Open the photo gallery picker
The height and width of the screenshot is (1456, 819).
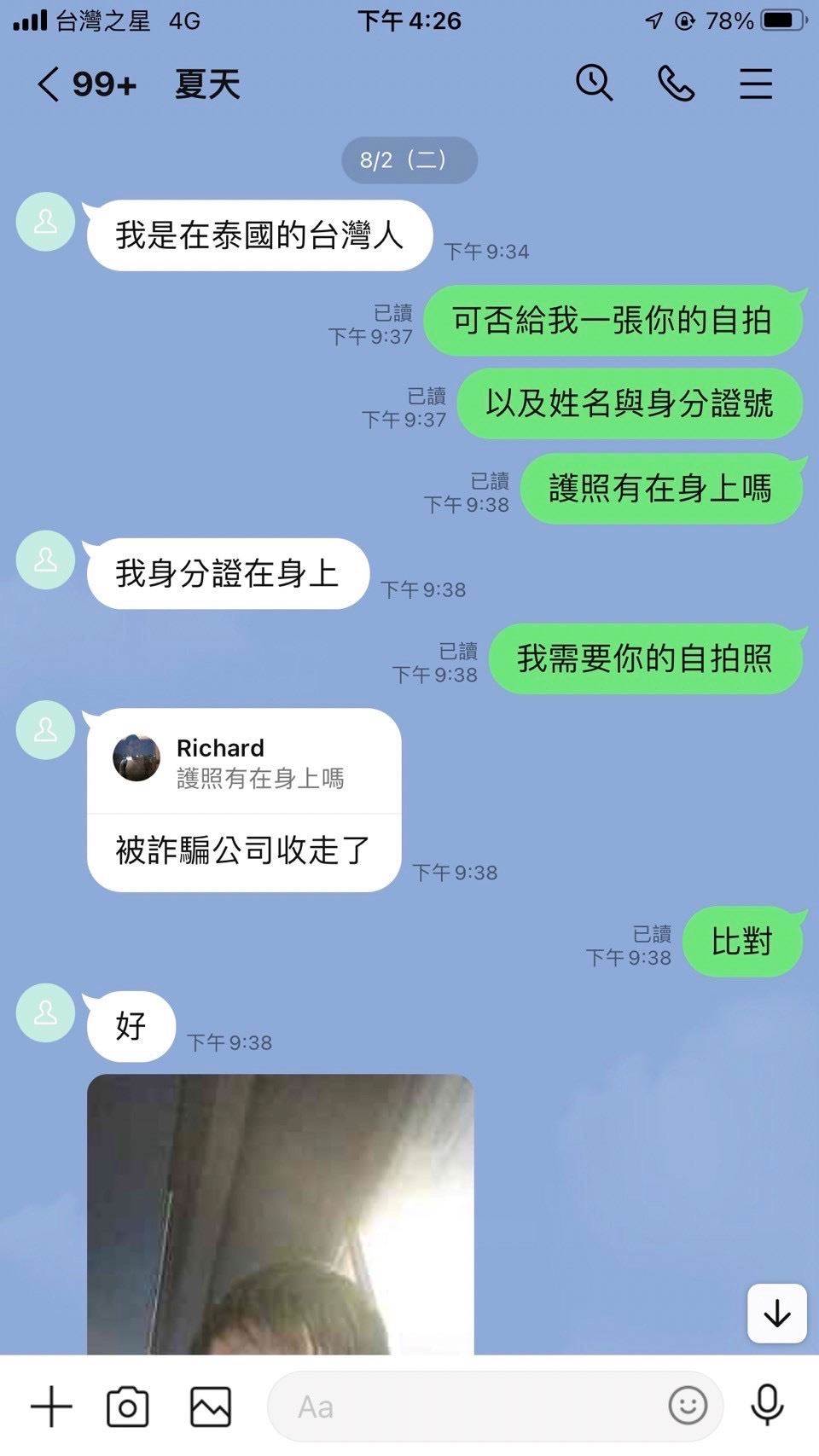click(210, 1407)
